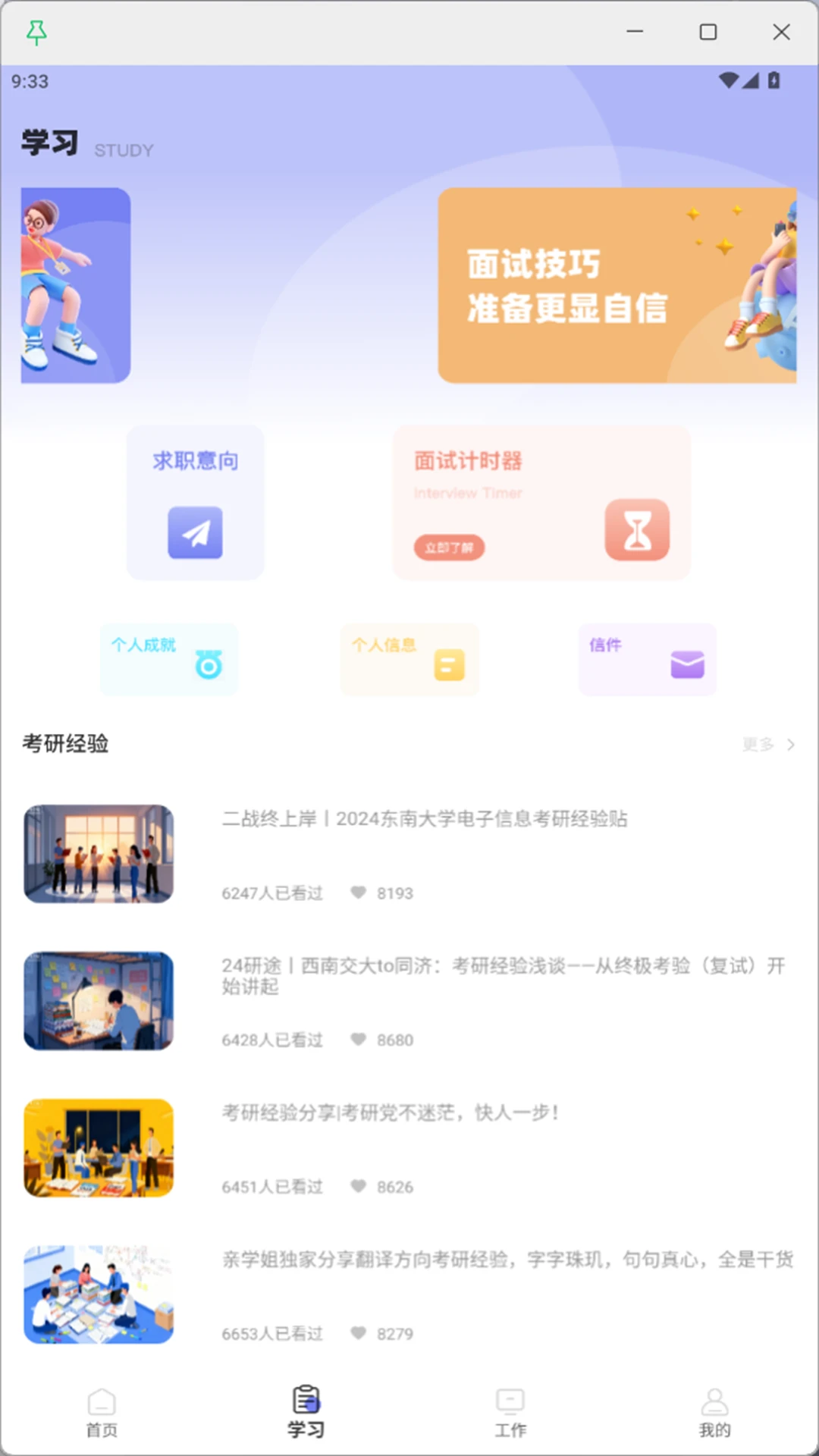Open the 信件 mailbox
The image size is (819, 1456).
point(647,659)
